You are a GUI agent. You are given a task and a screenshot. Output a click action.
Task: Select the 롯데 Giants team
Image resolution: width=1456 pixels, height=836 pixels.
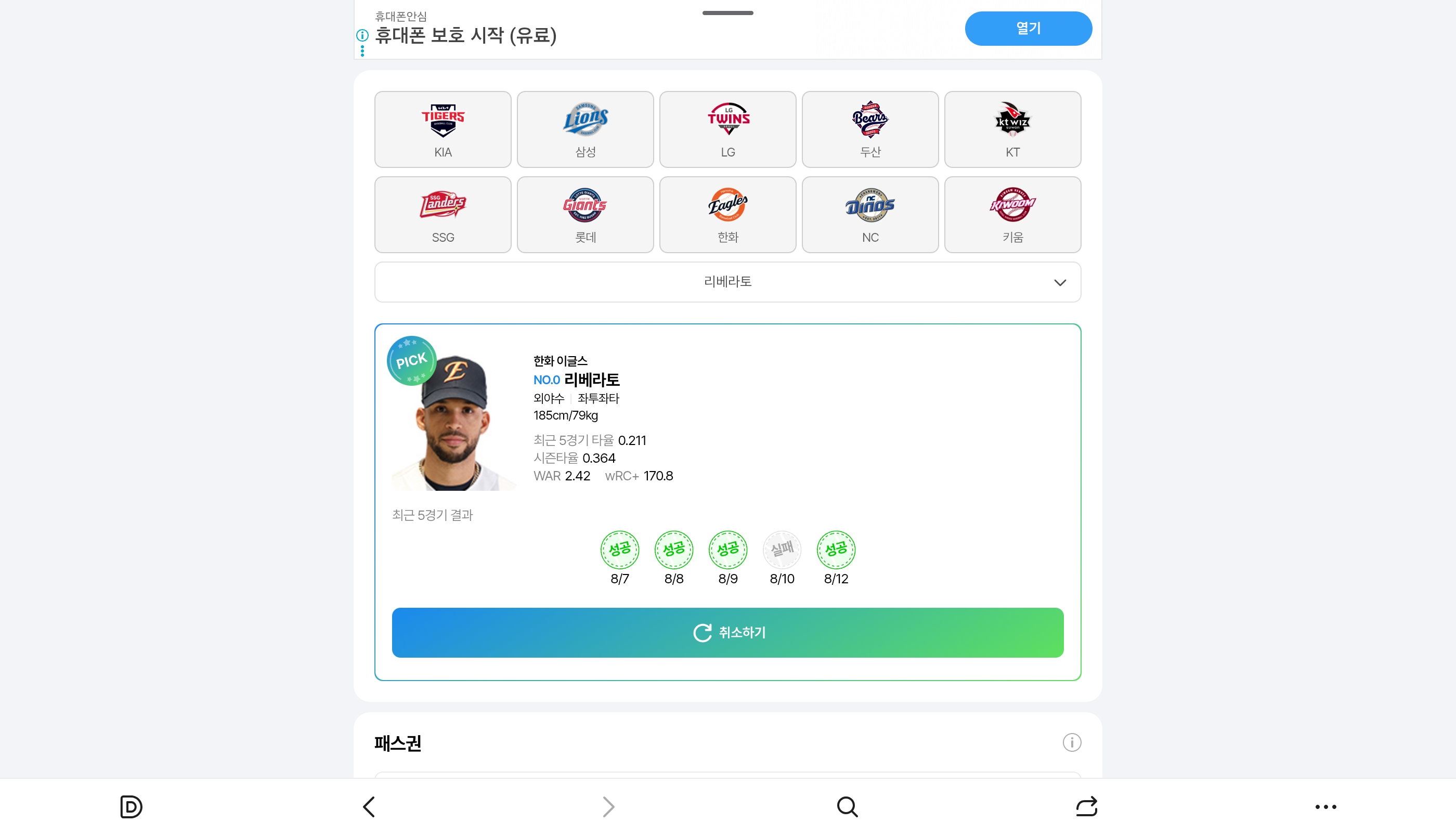585,214
